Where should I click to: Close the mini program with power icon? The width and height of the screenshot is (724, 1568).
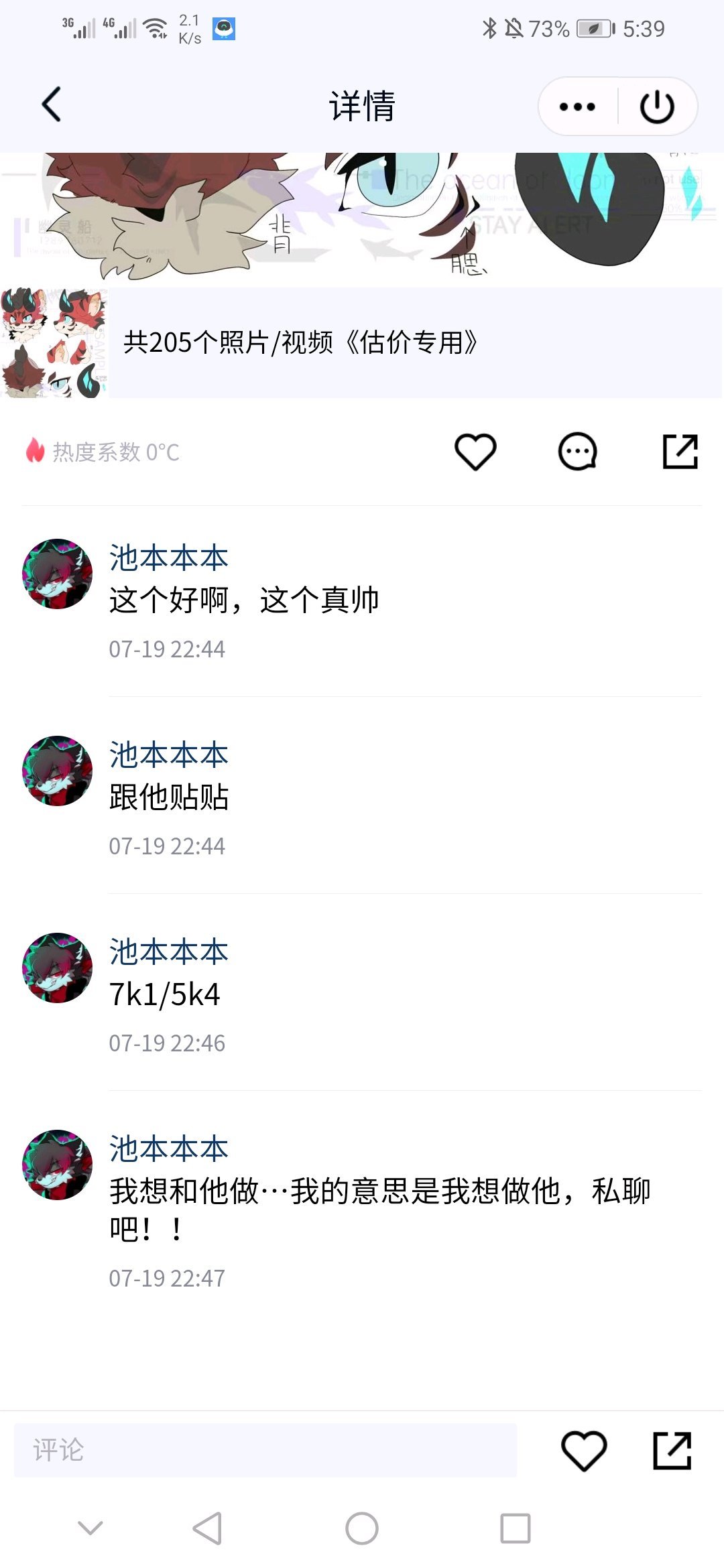coord(657,107)
